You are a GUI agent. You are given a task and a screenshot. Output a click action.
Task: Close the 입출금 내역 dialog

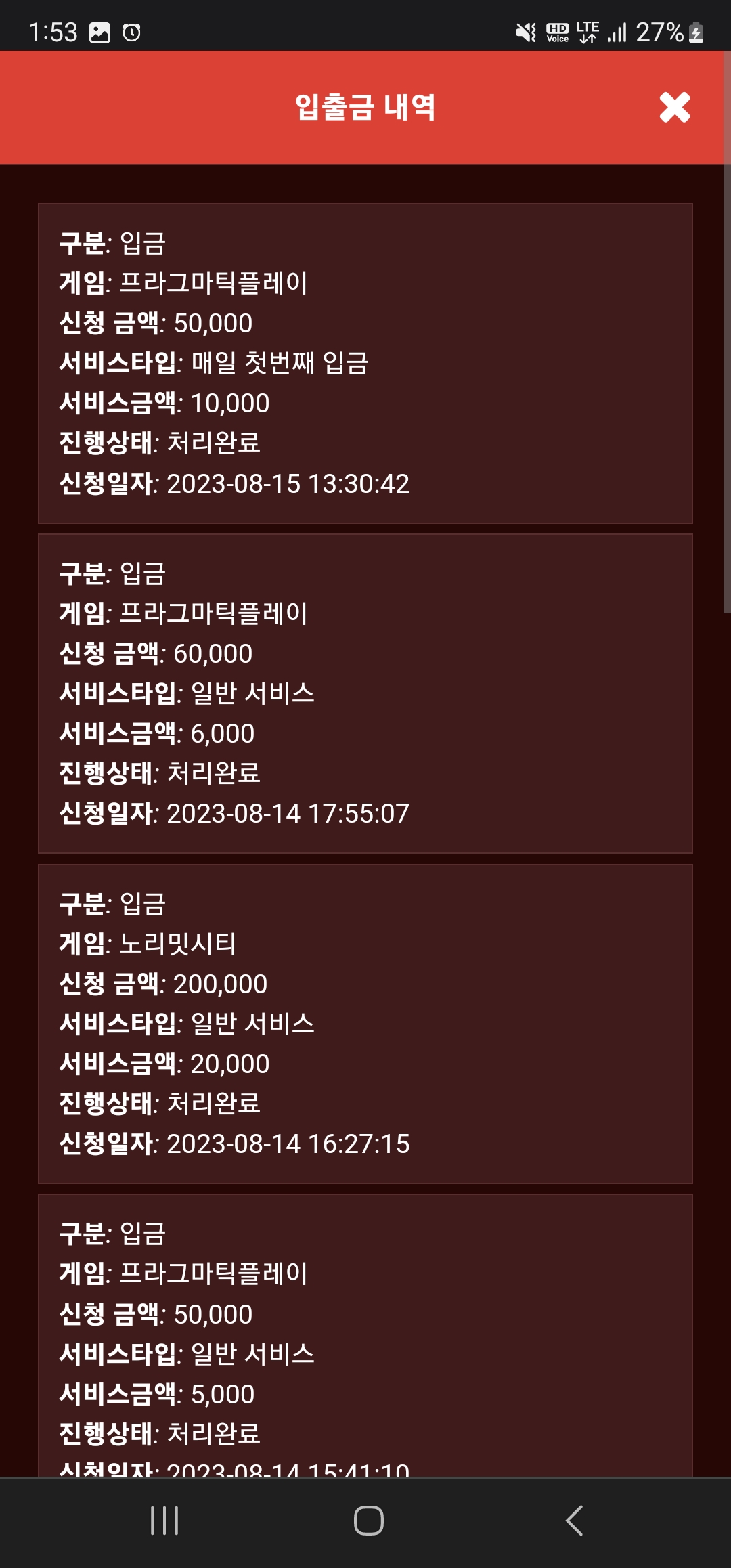[x=674, y=107]
